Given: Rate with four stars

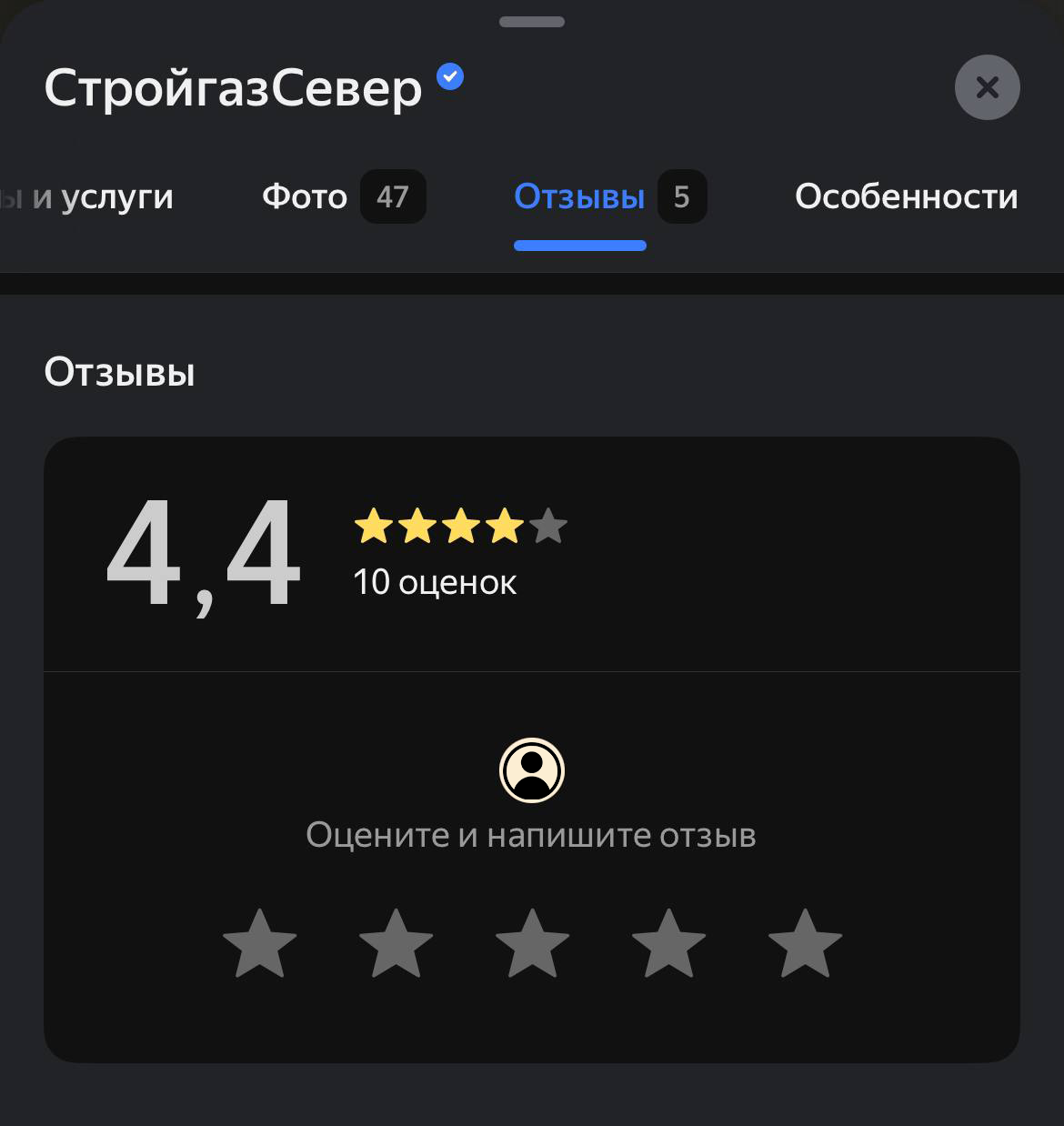Looking at the screenshot, I should [669, 943].
